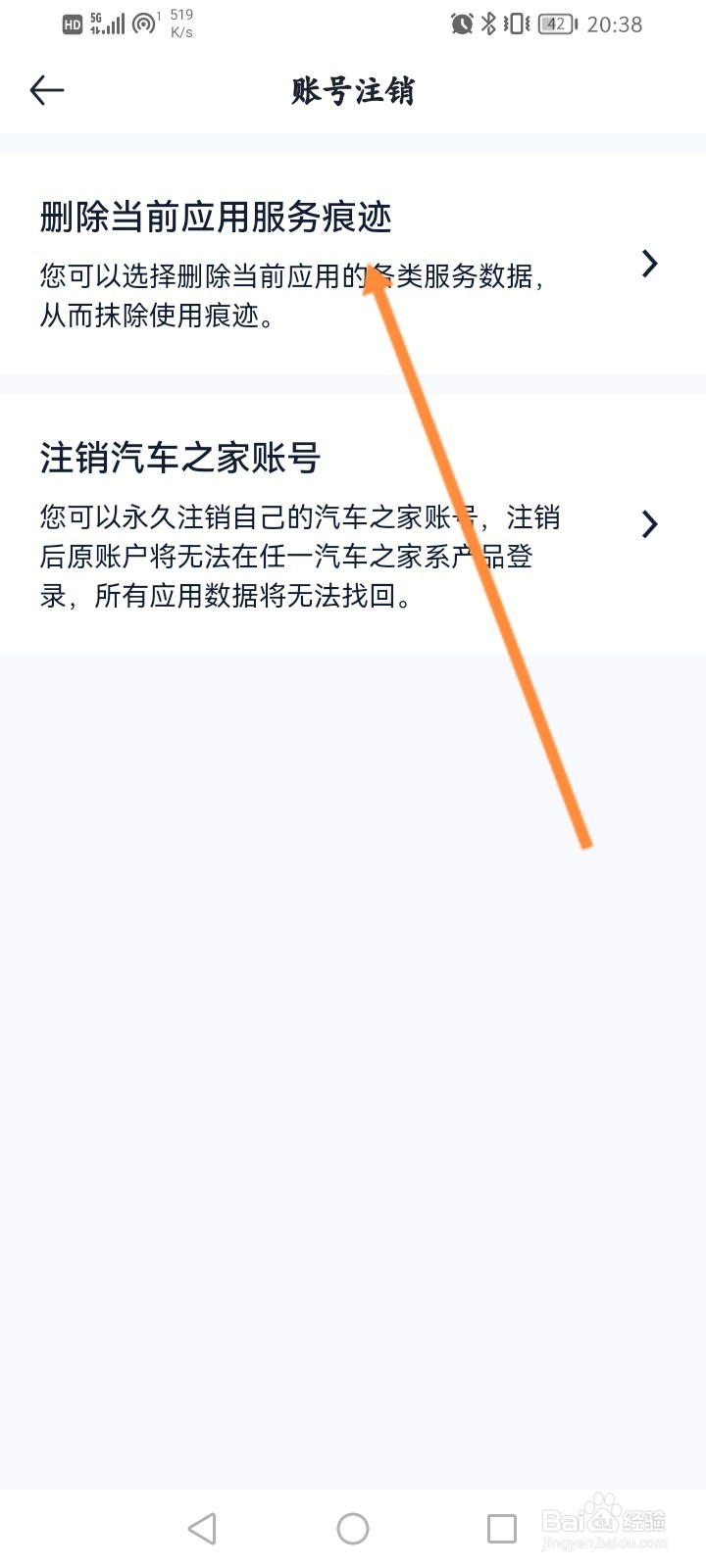This screenshot has height=1568, width=706.
Task: Tap the 20:38 clock in the status bar
Action: [x=619, y=24]
